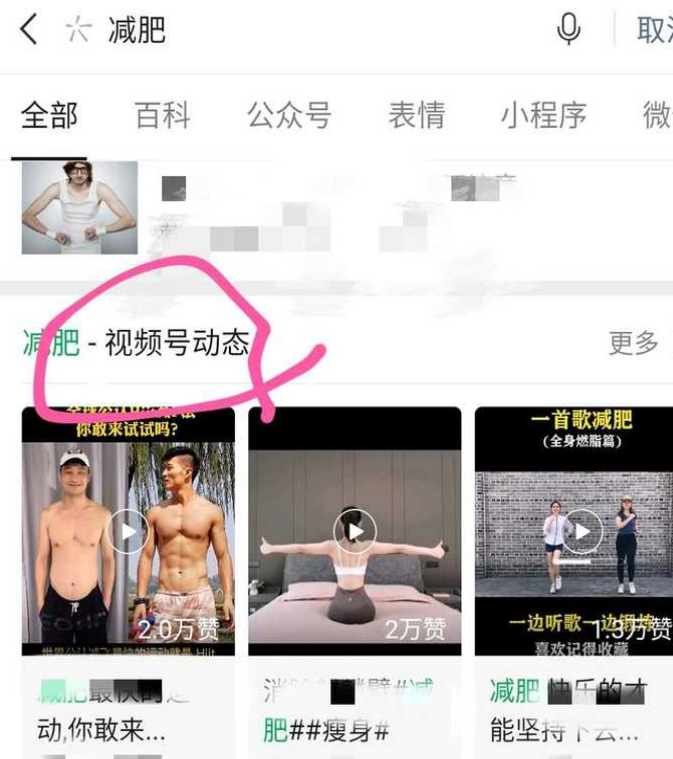Switch to the 公众号 tab
Viewport: 673px width, 759px height.
coord(289,116)
